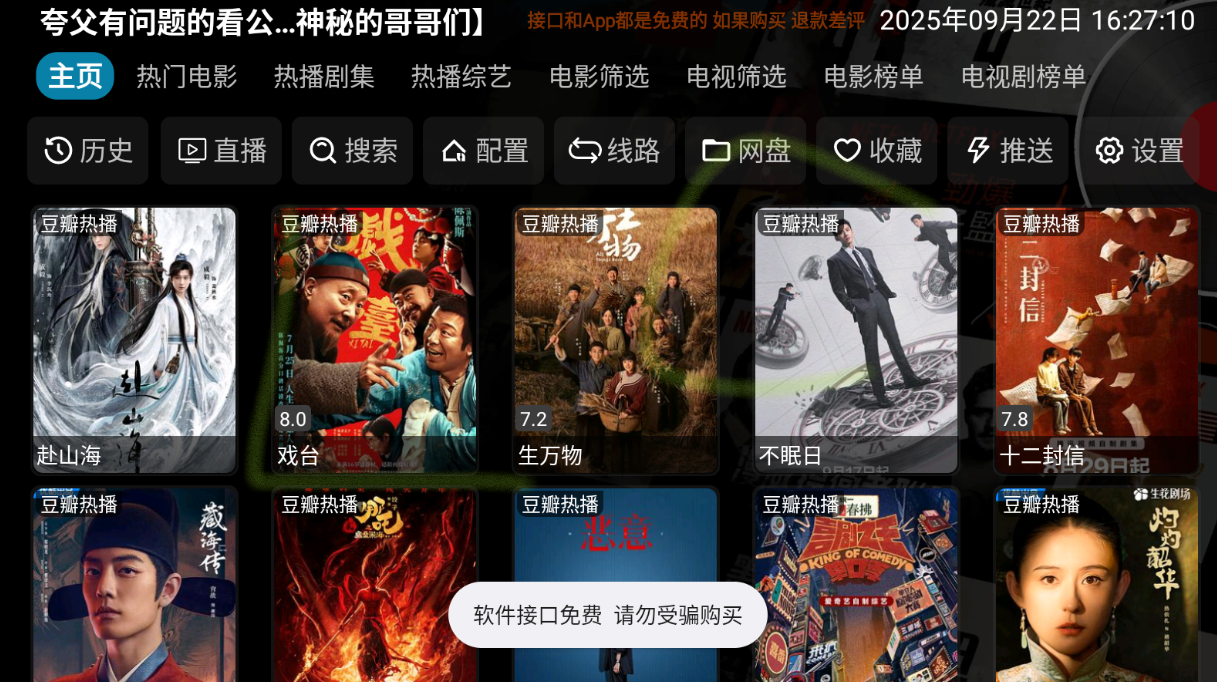Go to the 电影筛选 tab
Screen dimensions: 1217x682
click(599, 77)
